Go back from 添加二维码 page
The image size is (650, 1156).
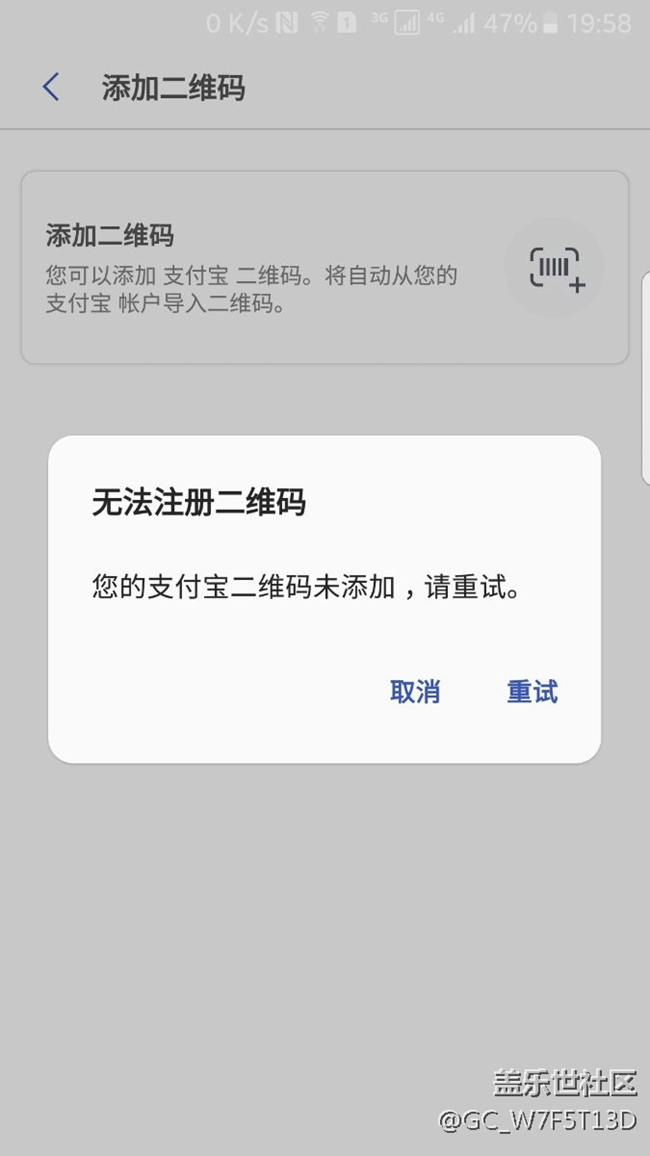pos(51,88)
